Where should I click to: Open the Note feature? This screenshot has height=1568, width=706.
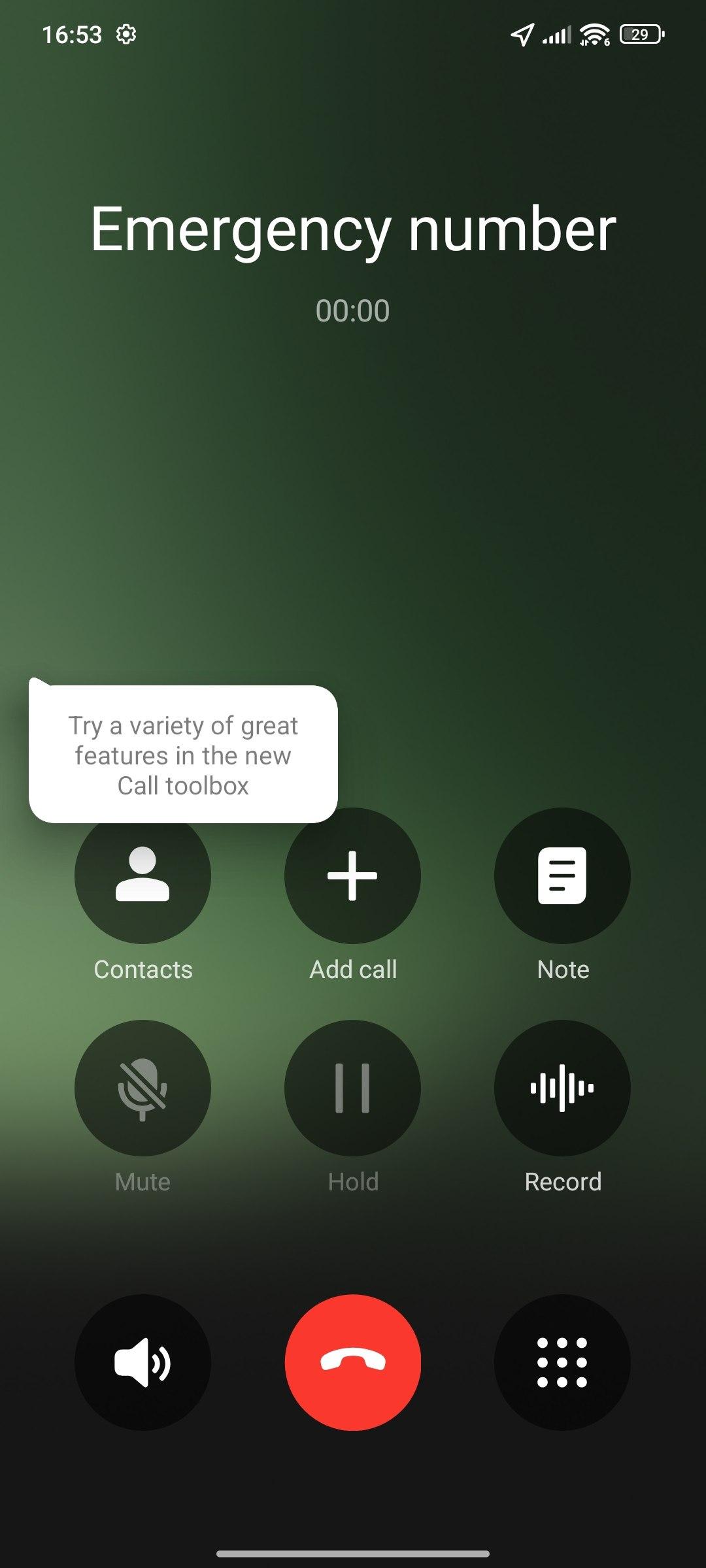pyautogui.click(x=562, y=875)
